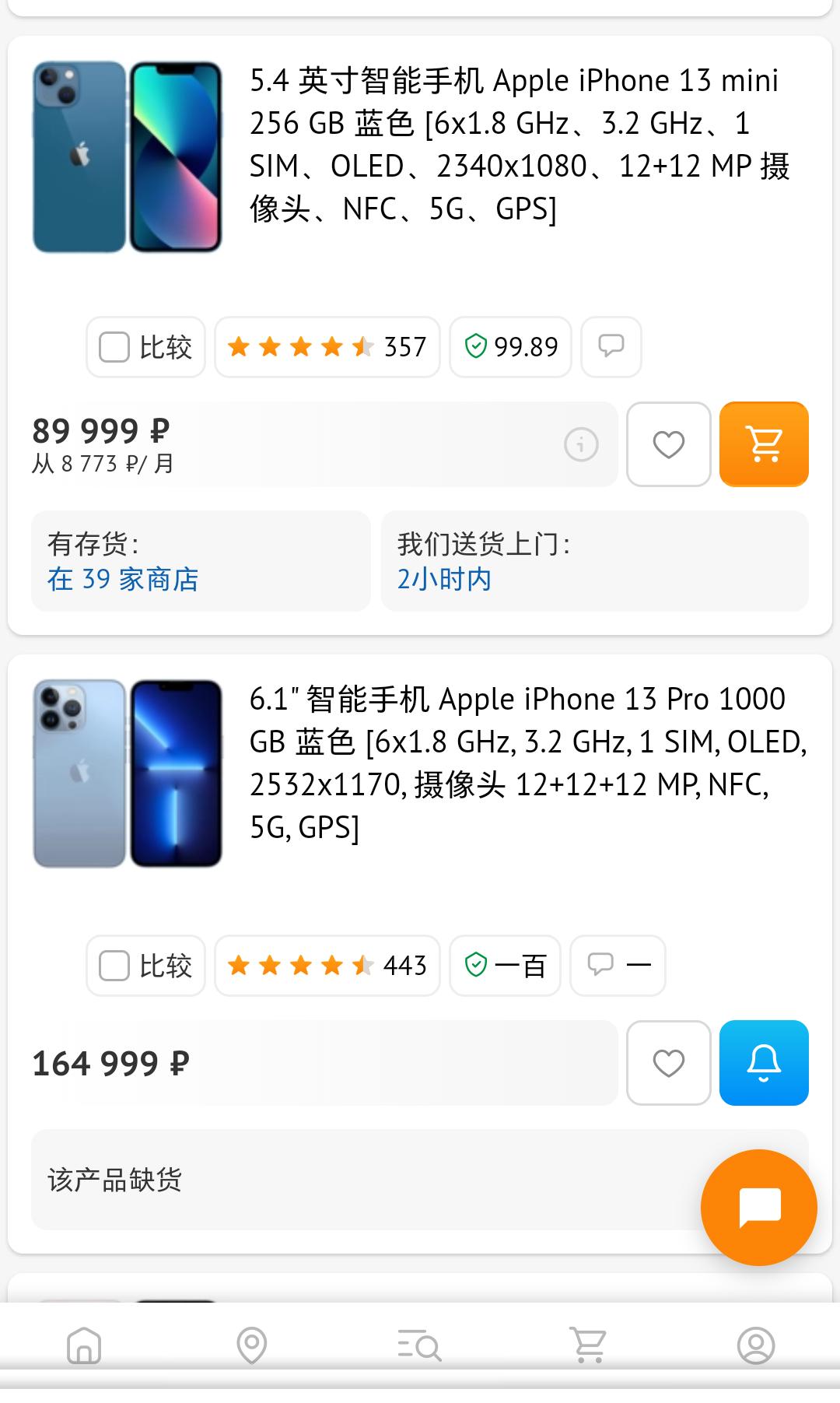
Task: Add the iPhone 13 mini to cart
Action: [x=763, y=444]
